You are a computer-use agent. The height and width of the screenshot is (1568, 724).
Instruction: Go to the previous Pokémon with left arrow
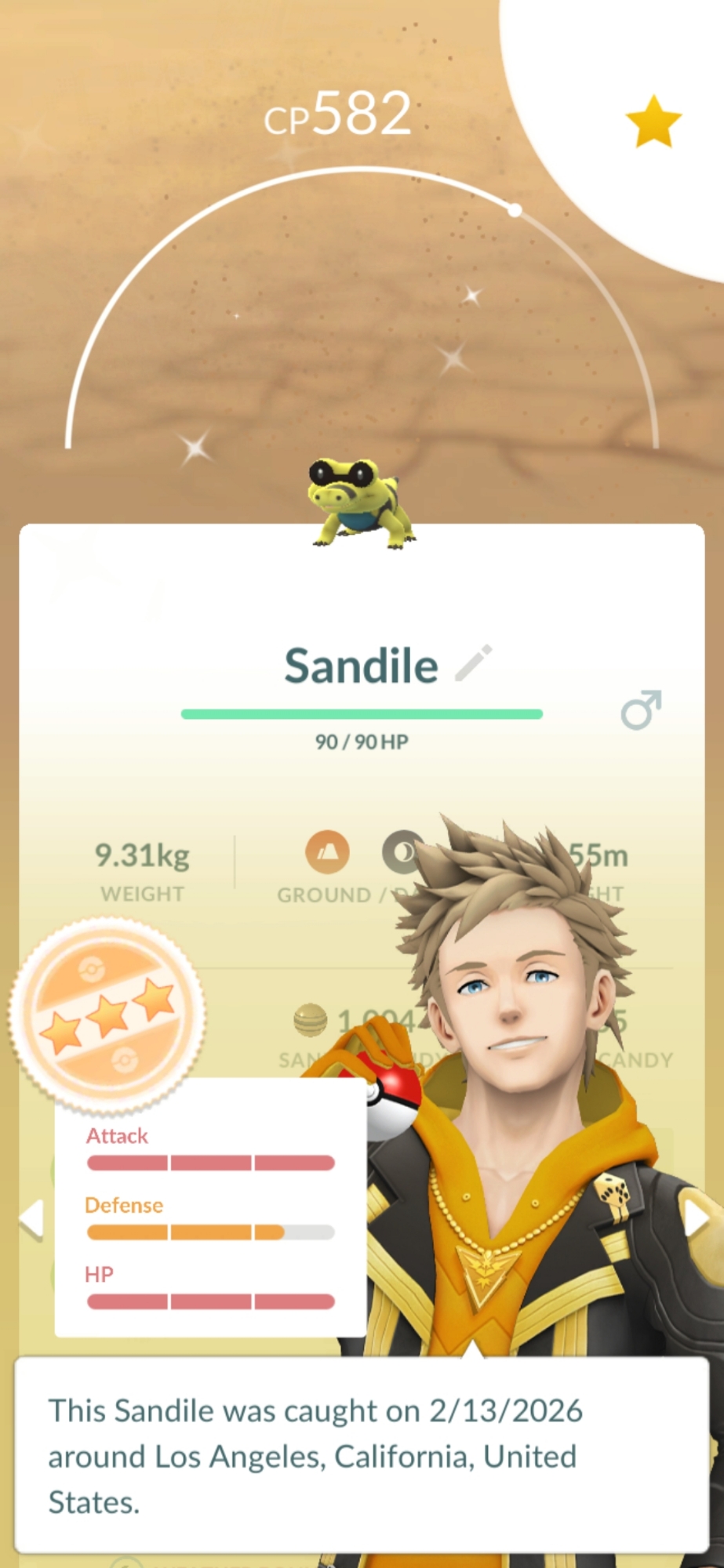[x=32, y=1218]
